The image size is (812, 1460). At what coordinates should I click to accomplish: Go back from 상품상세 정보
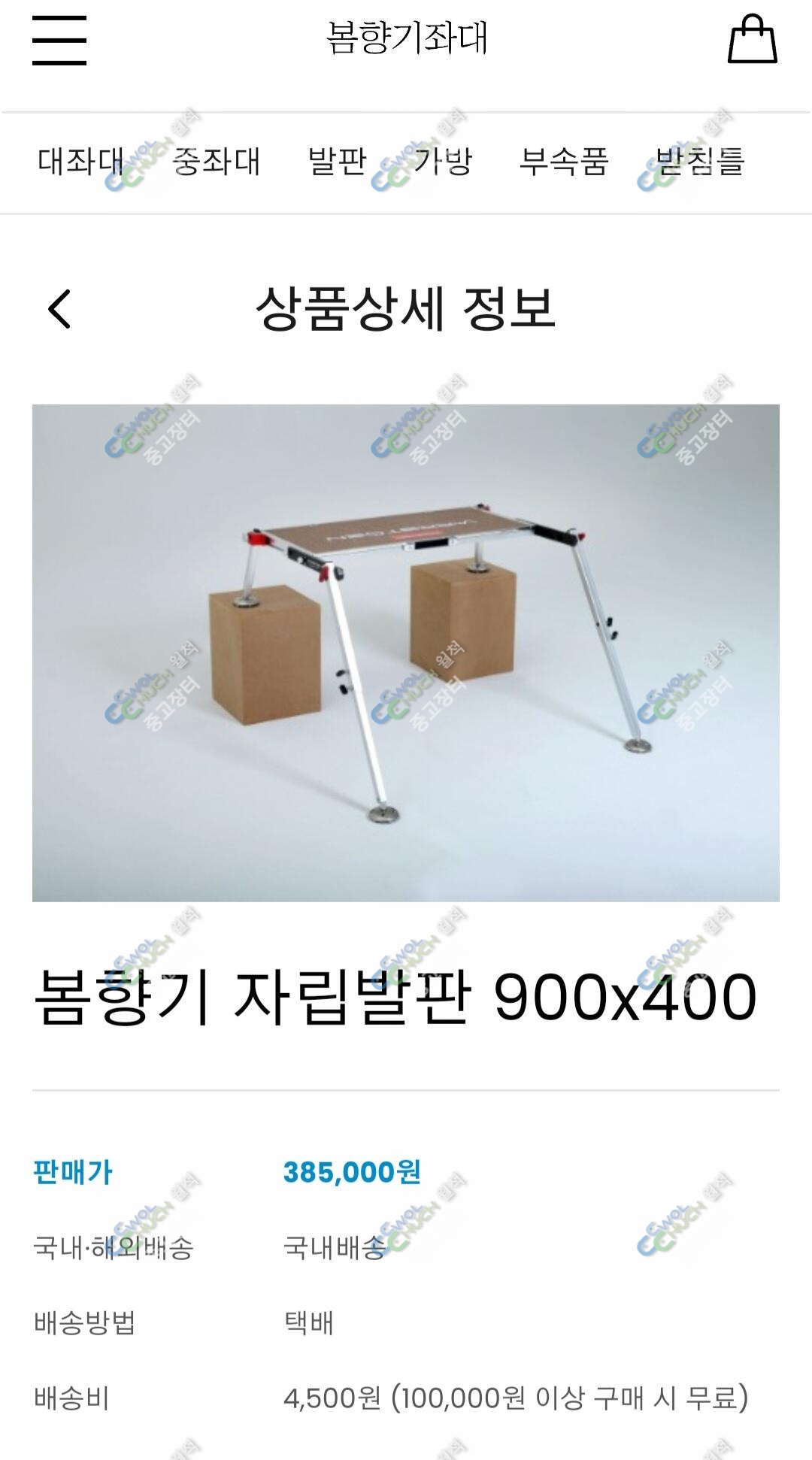click(x=59, y=309)
